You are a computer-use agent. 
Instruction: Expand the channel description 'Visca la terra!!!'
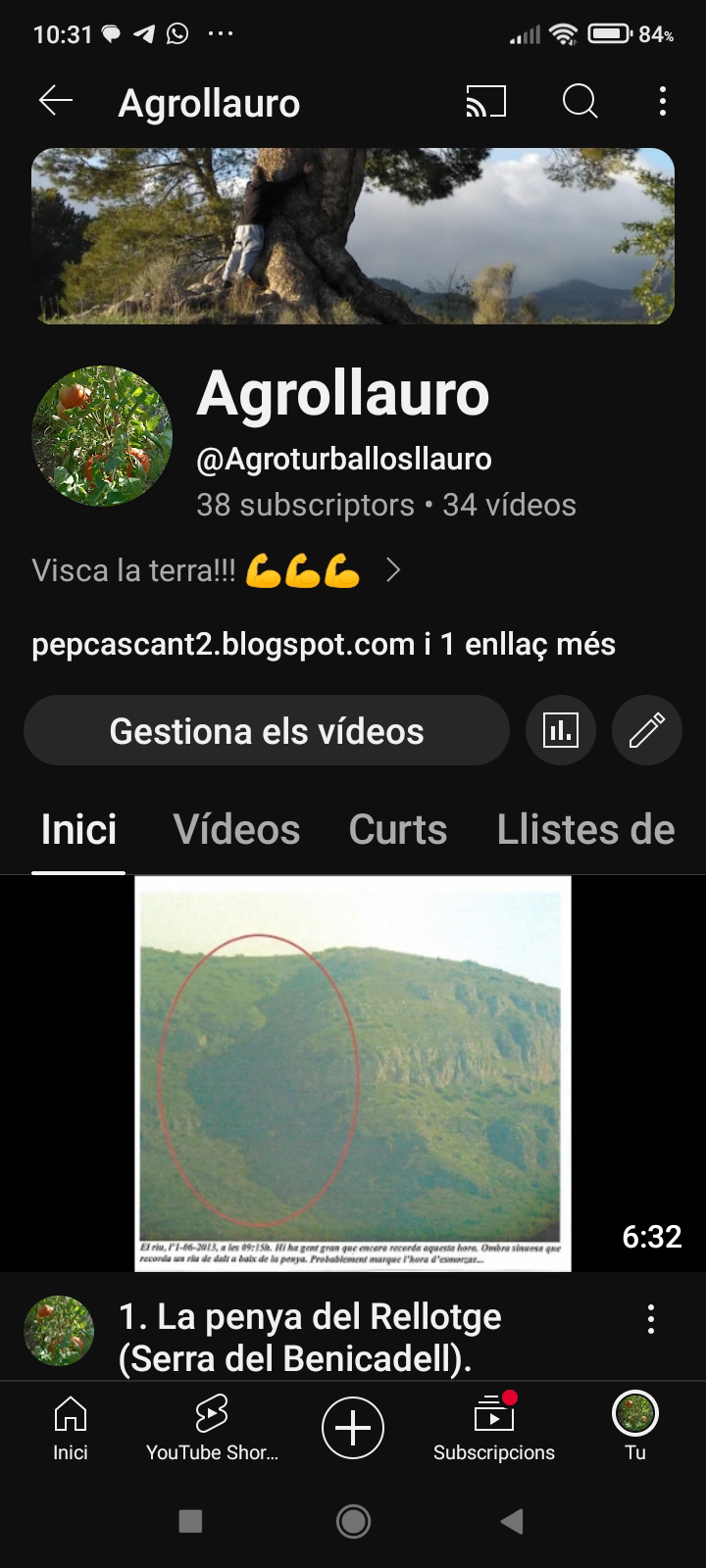(392, 570)
